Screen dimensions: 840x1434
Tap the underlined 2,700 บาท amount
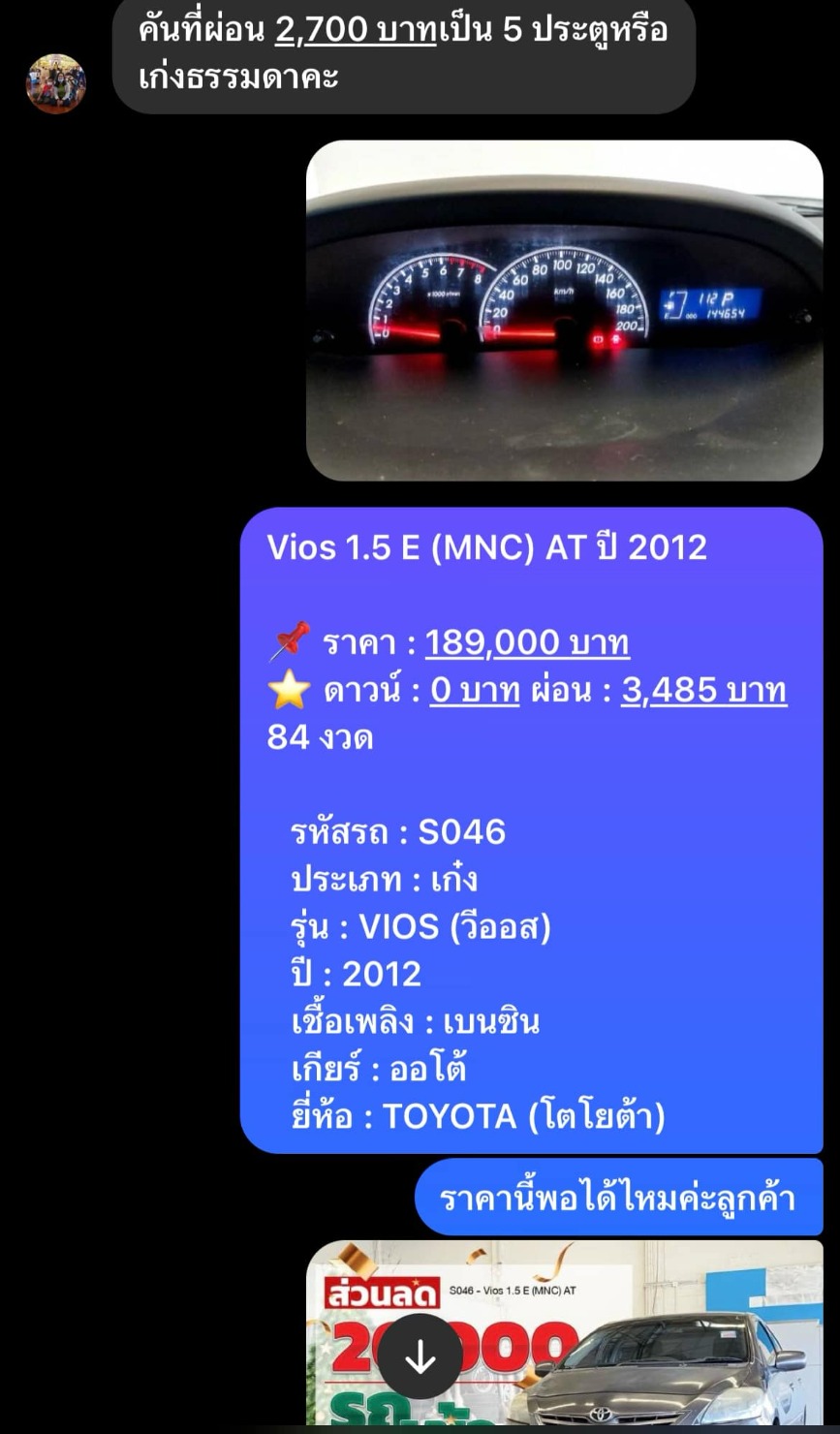tap(356, 30)
